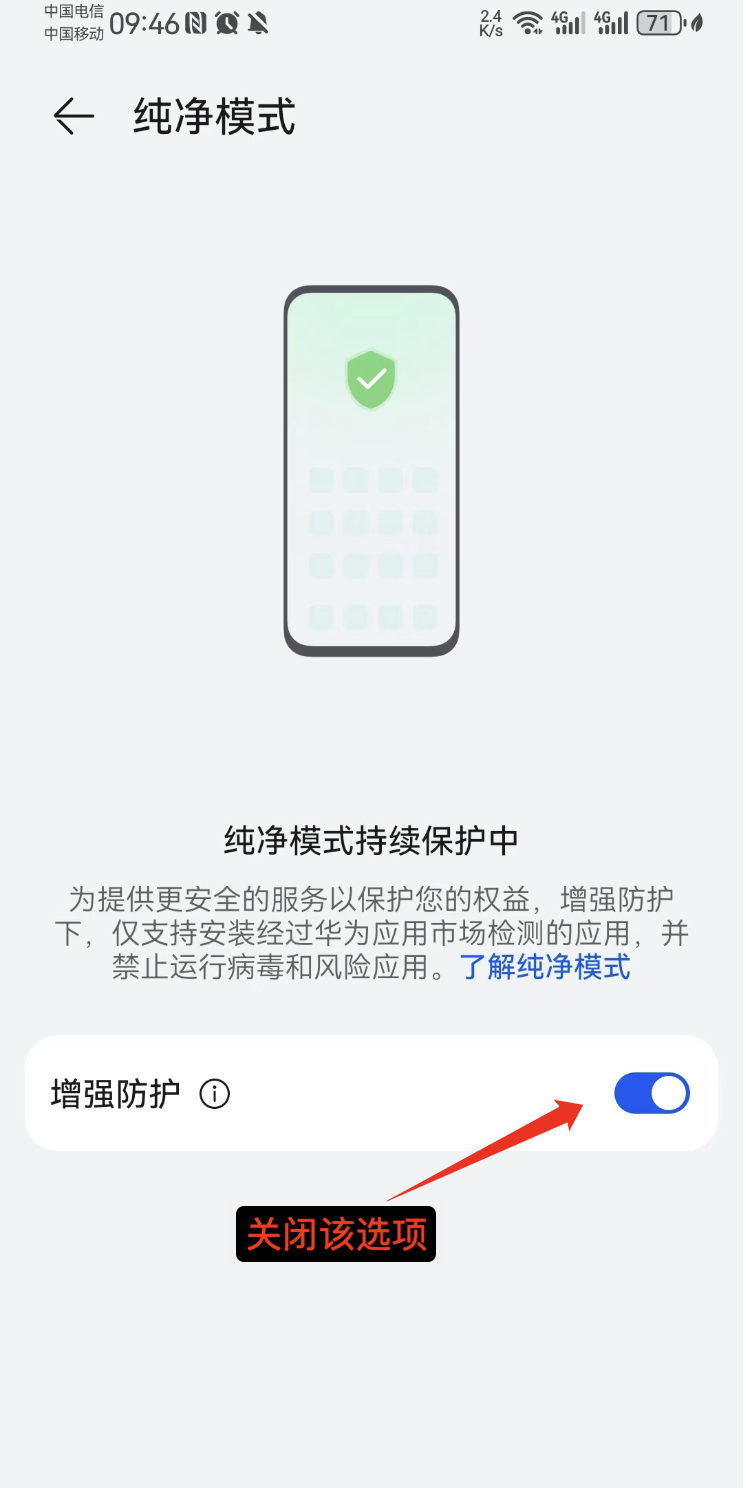The width and height of the screenshot is (746, 1488).
Task: Turn off the 增强防护 switch
Action: pyautogui.click(x=651, y=1093)
